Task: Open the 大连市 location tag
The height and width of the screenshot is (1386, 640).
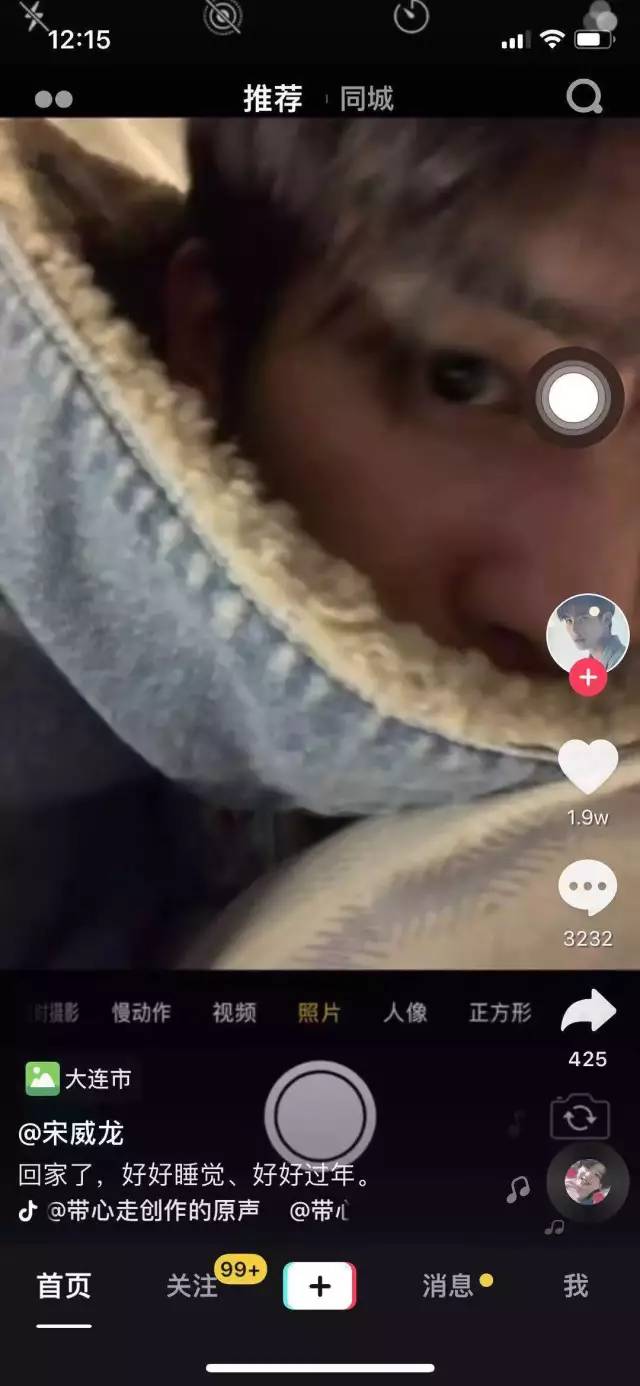Action: (x=80, y=1079)
